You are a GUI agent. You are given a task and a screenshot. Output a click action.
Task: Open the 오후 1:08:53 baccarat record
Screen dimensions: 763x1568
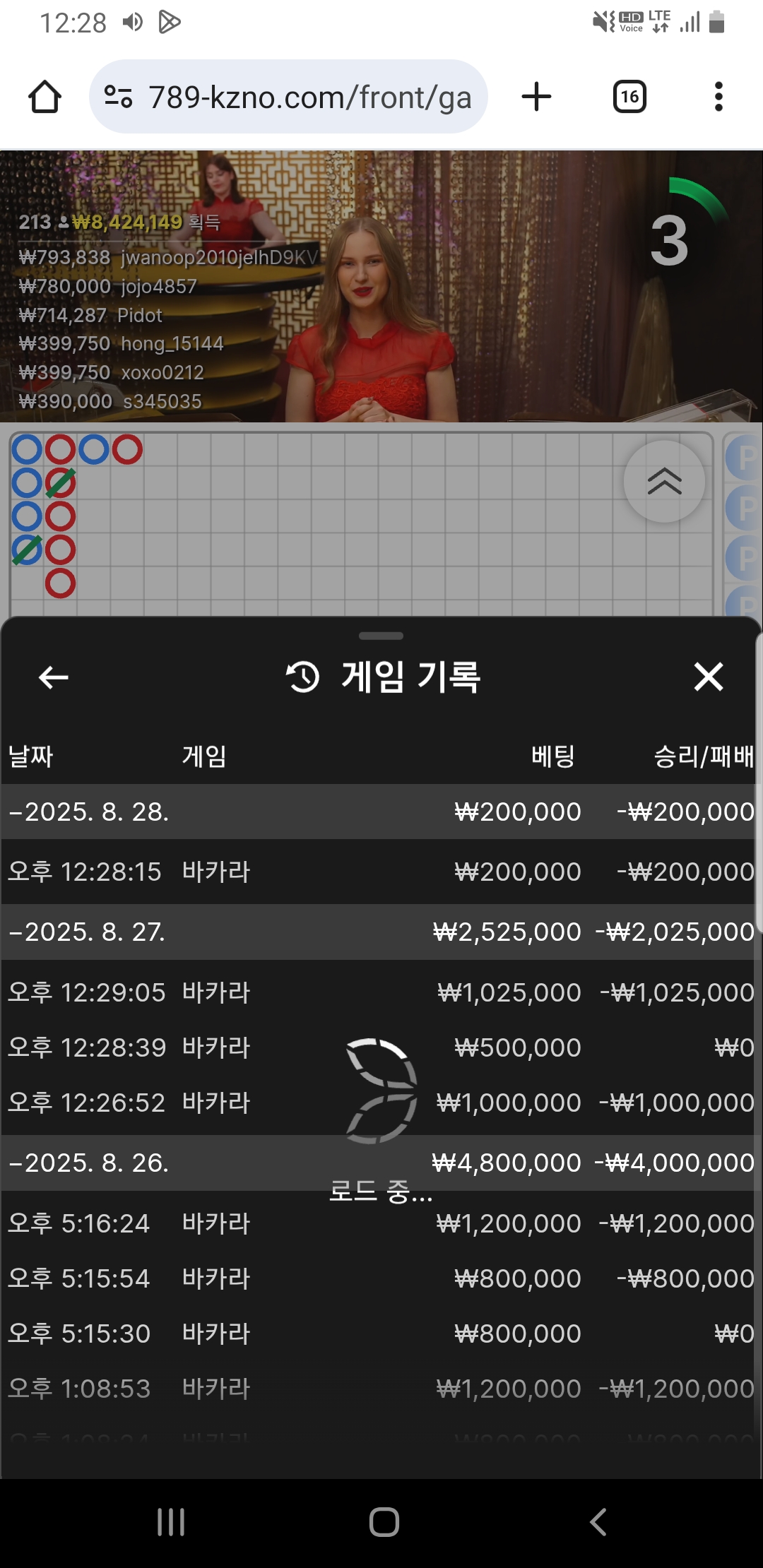[380, 1389]
